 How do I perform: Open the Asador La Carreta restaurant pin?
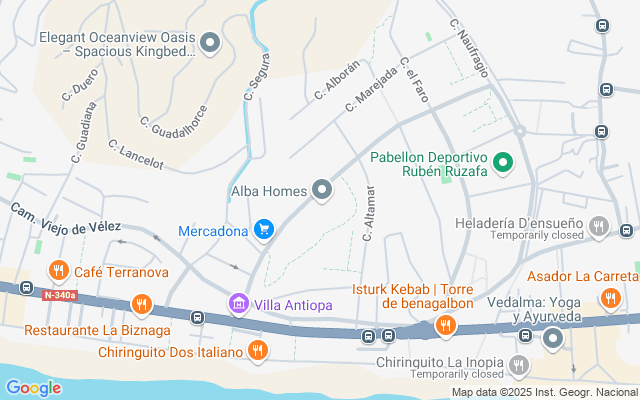coord(611,299)
